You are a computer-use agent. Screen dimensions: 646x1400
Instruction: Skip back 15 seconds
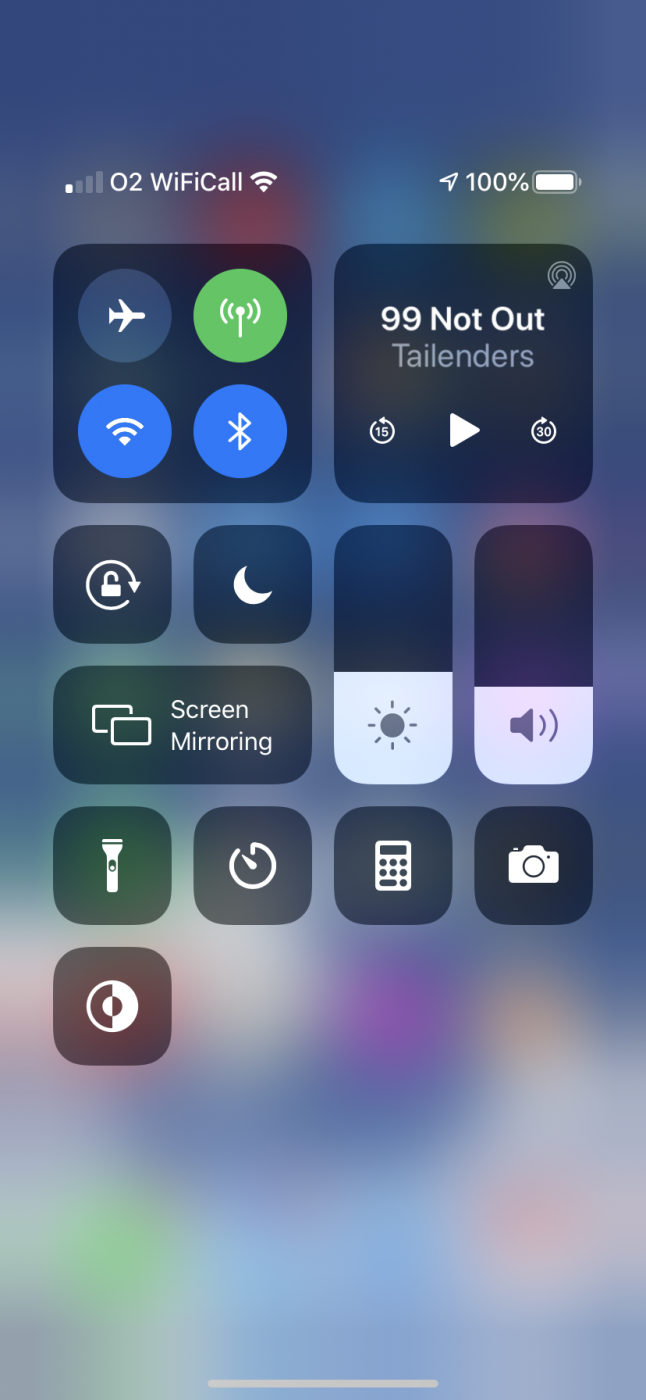[x=382, y=431]
